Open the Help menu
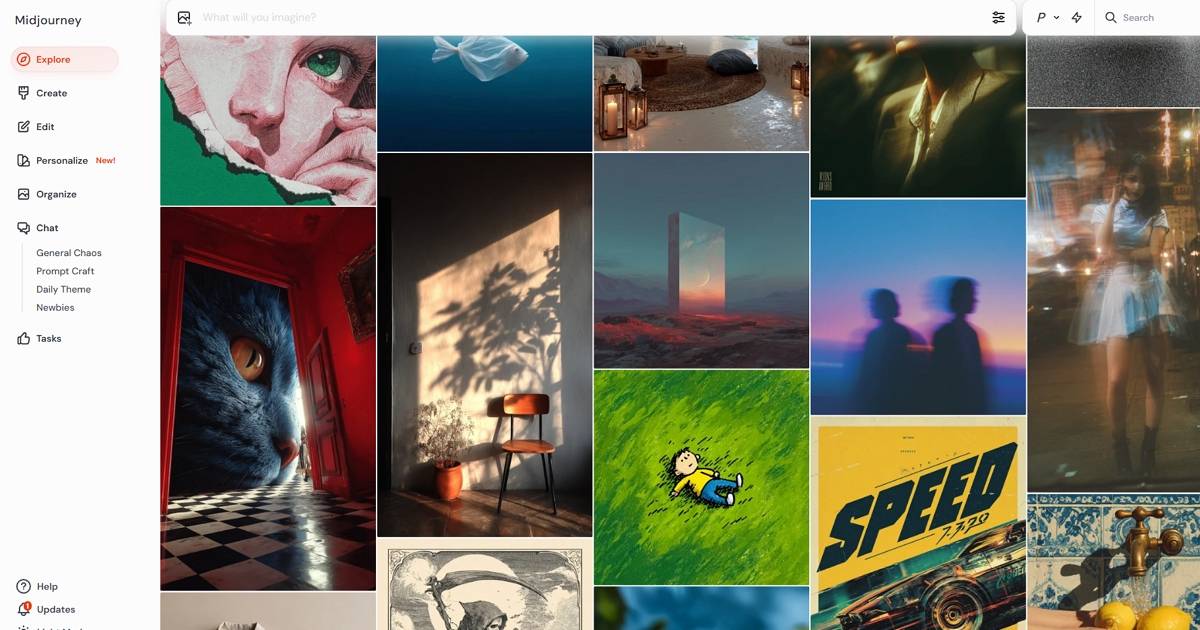This screenshot has height=630, width=1200. click(46, 587)
